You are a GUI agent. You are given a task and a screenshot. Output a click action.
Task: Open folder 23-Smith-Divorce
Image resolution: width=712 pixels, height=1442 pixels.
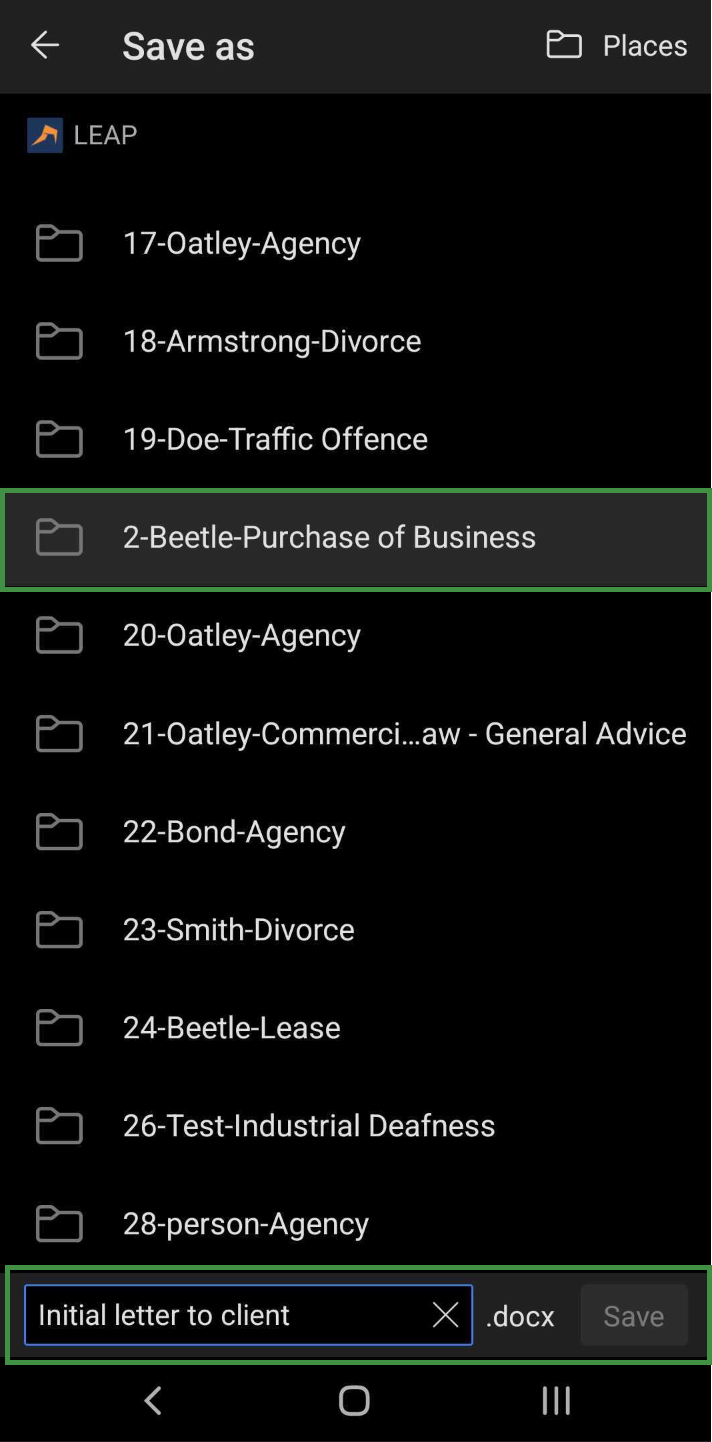(238, 929)
